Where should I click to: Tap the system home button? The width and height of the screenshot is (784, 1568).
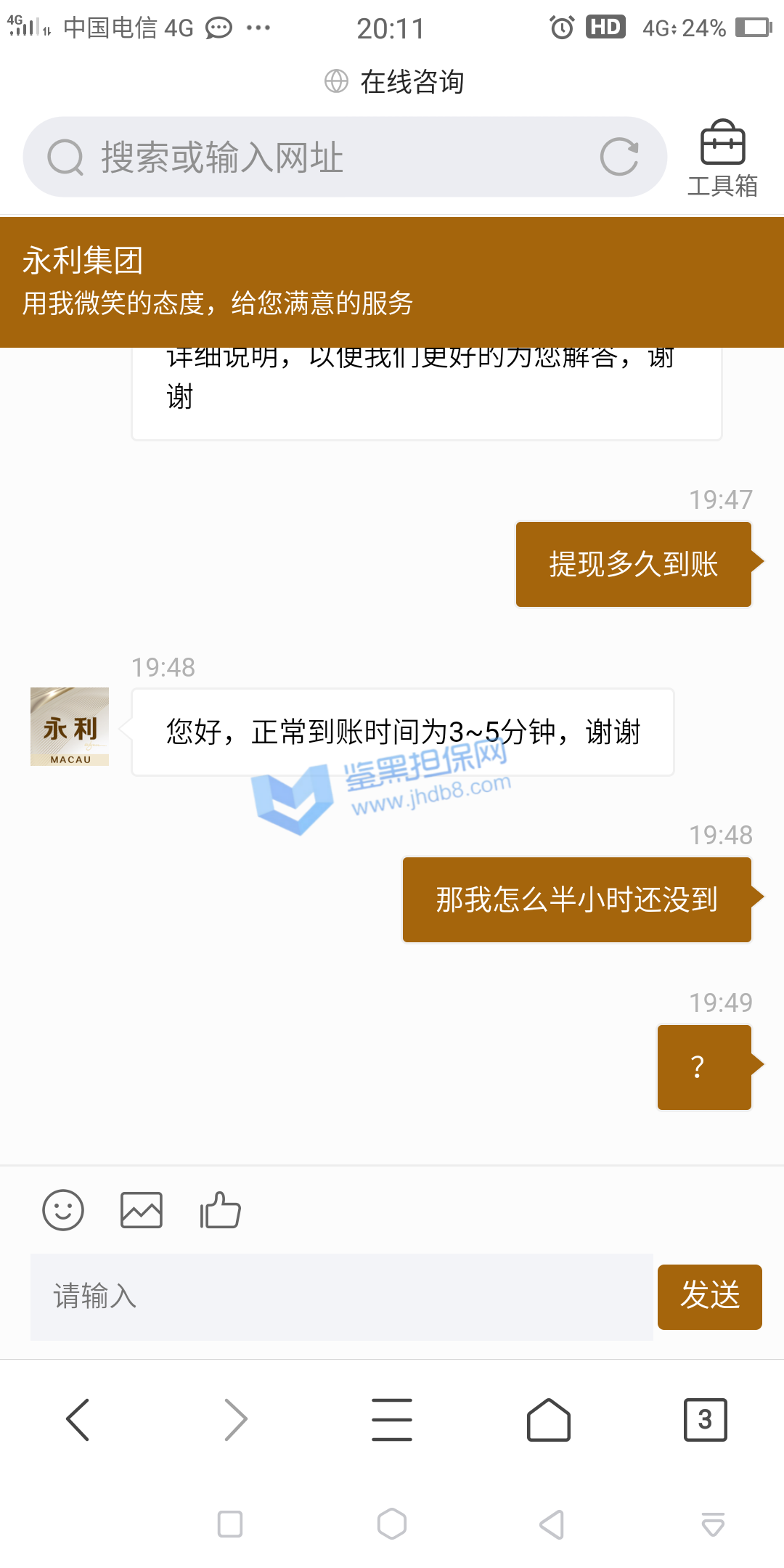[392, 1524]
